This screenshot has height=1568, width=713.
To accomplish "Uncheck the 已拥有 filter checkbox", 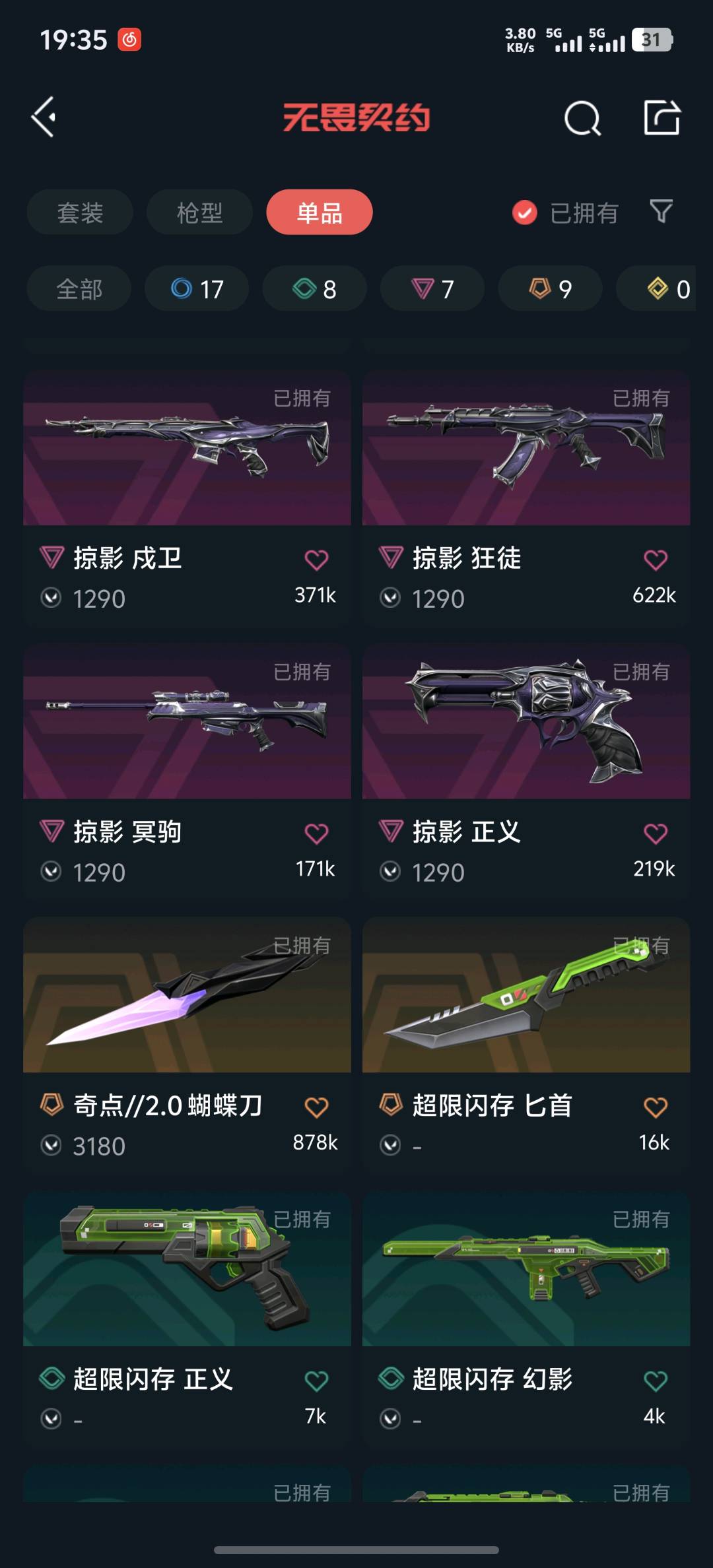I will coord(525,212).
